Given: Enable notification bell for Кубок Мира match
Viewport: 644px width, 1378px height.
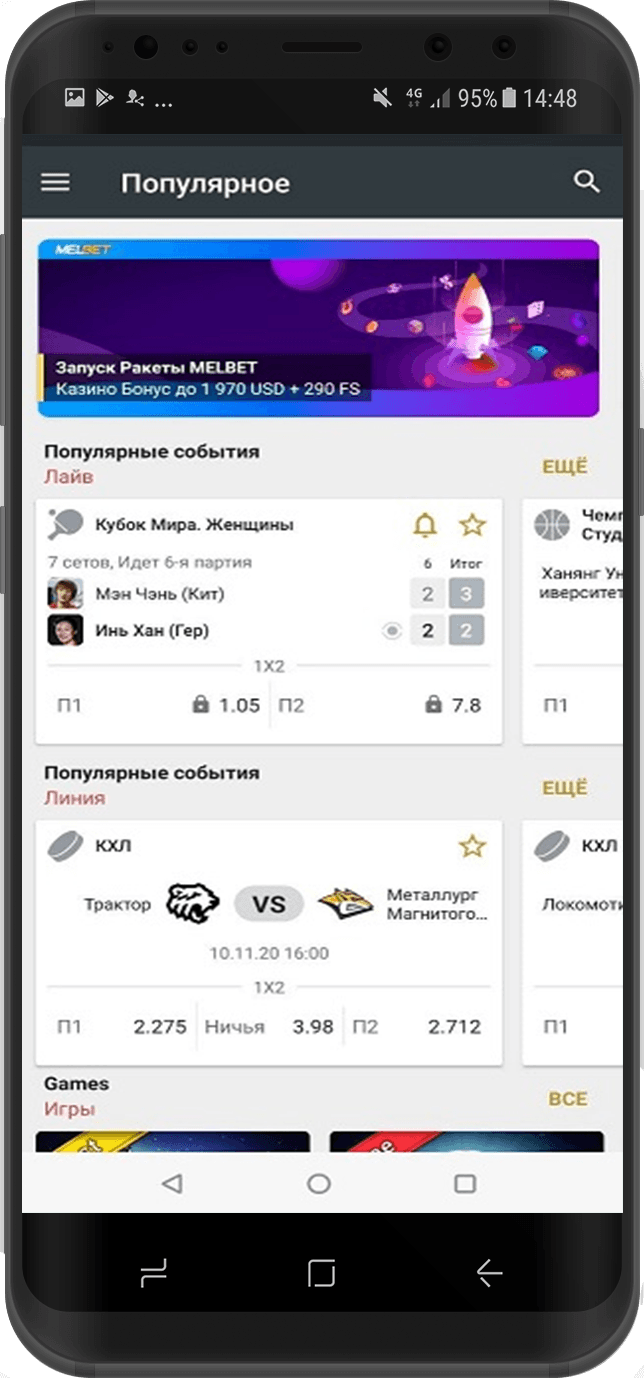Looking at the screenshot, I should pos(425,525).
